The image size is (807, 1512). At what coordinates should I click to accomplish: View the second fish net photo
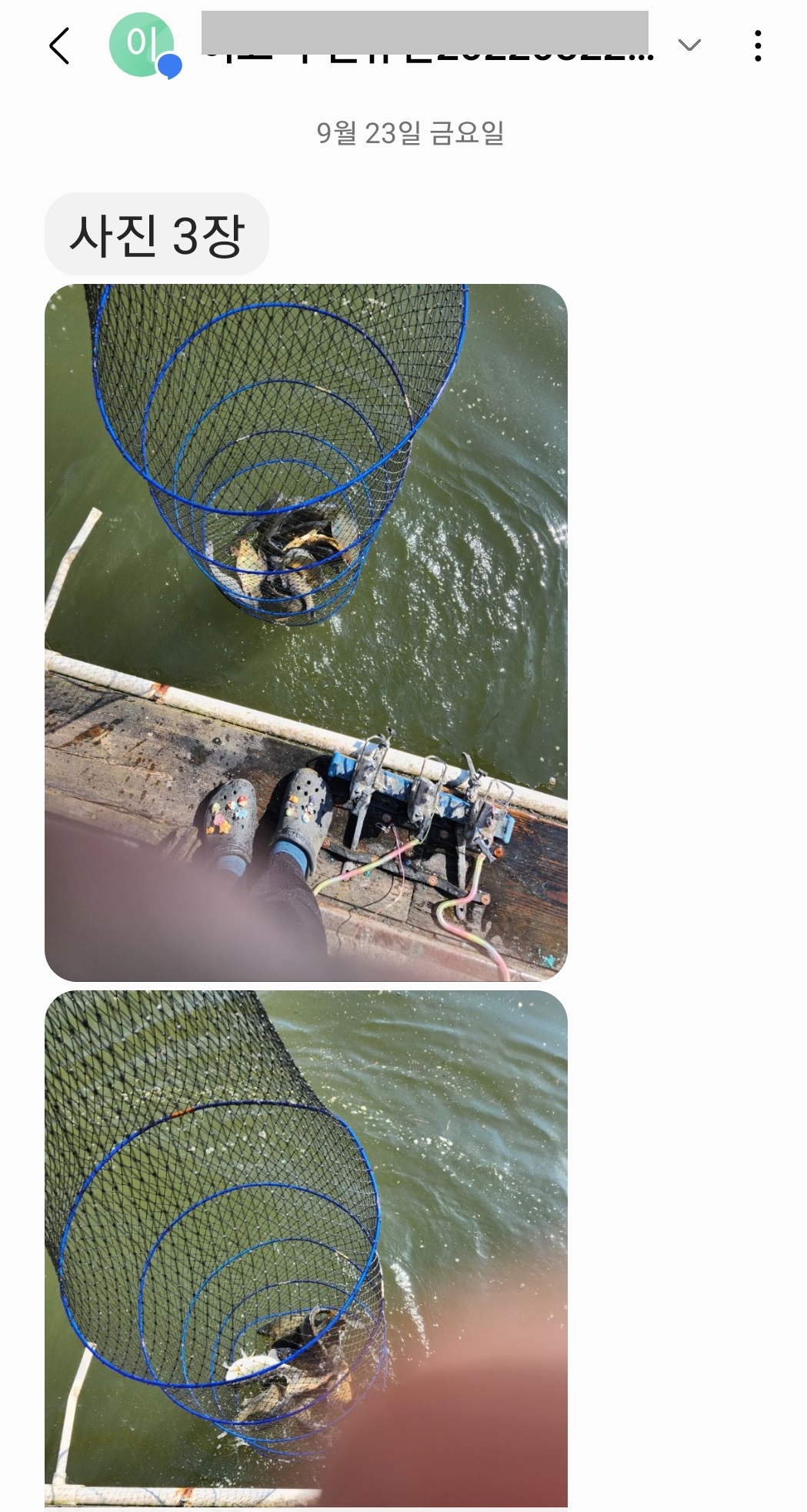(306, 1247)
